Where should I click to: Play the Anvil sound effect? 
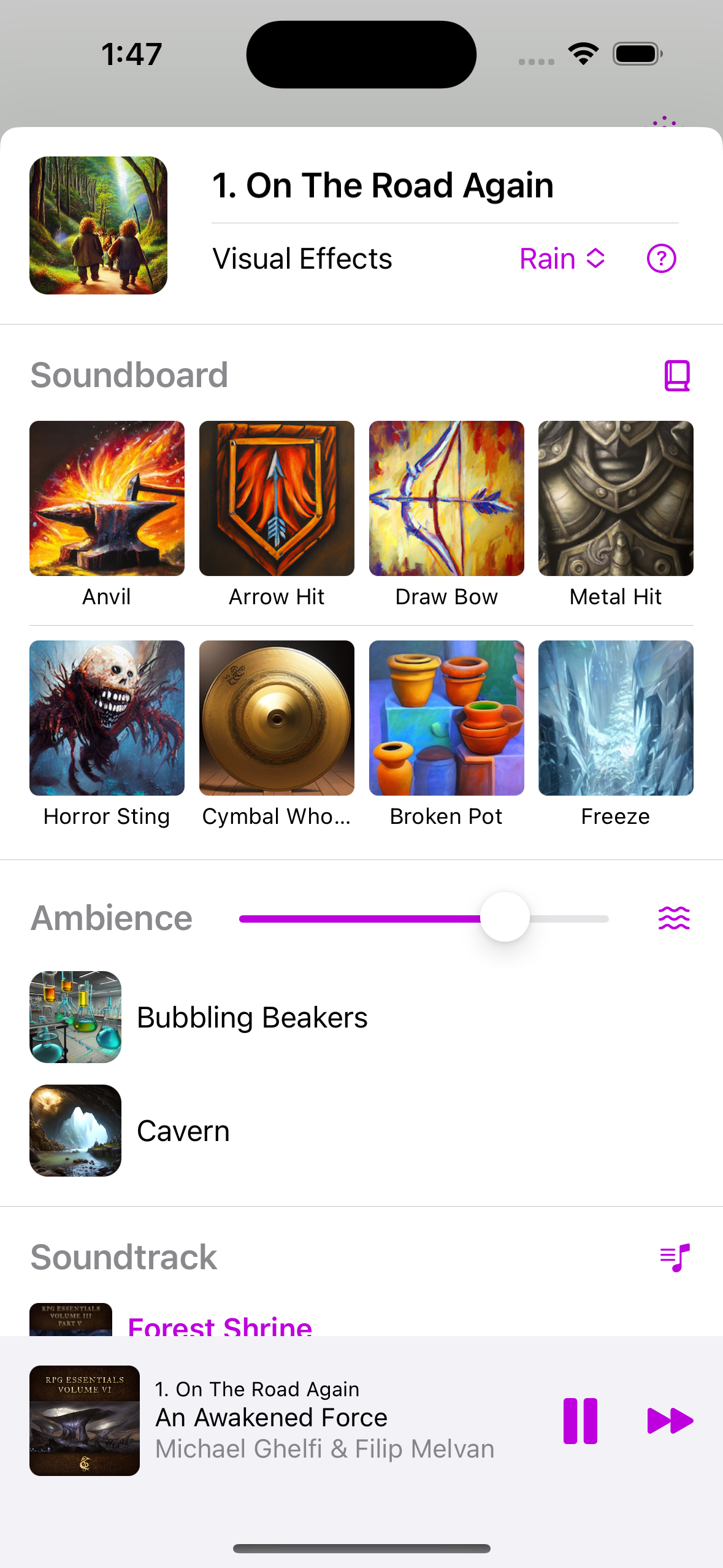click(107, 498)
